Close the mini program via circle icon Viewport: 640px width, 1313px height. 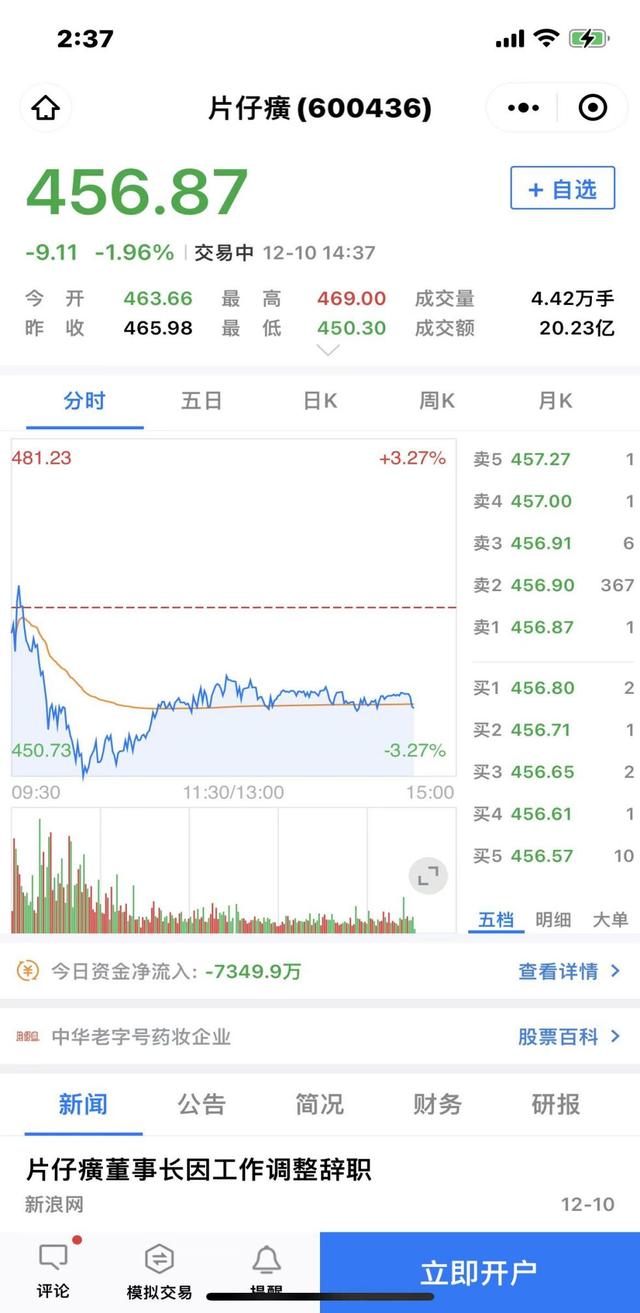592,108
